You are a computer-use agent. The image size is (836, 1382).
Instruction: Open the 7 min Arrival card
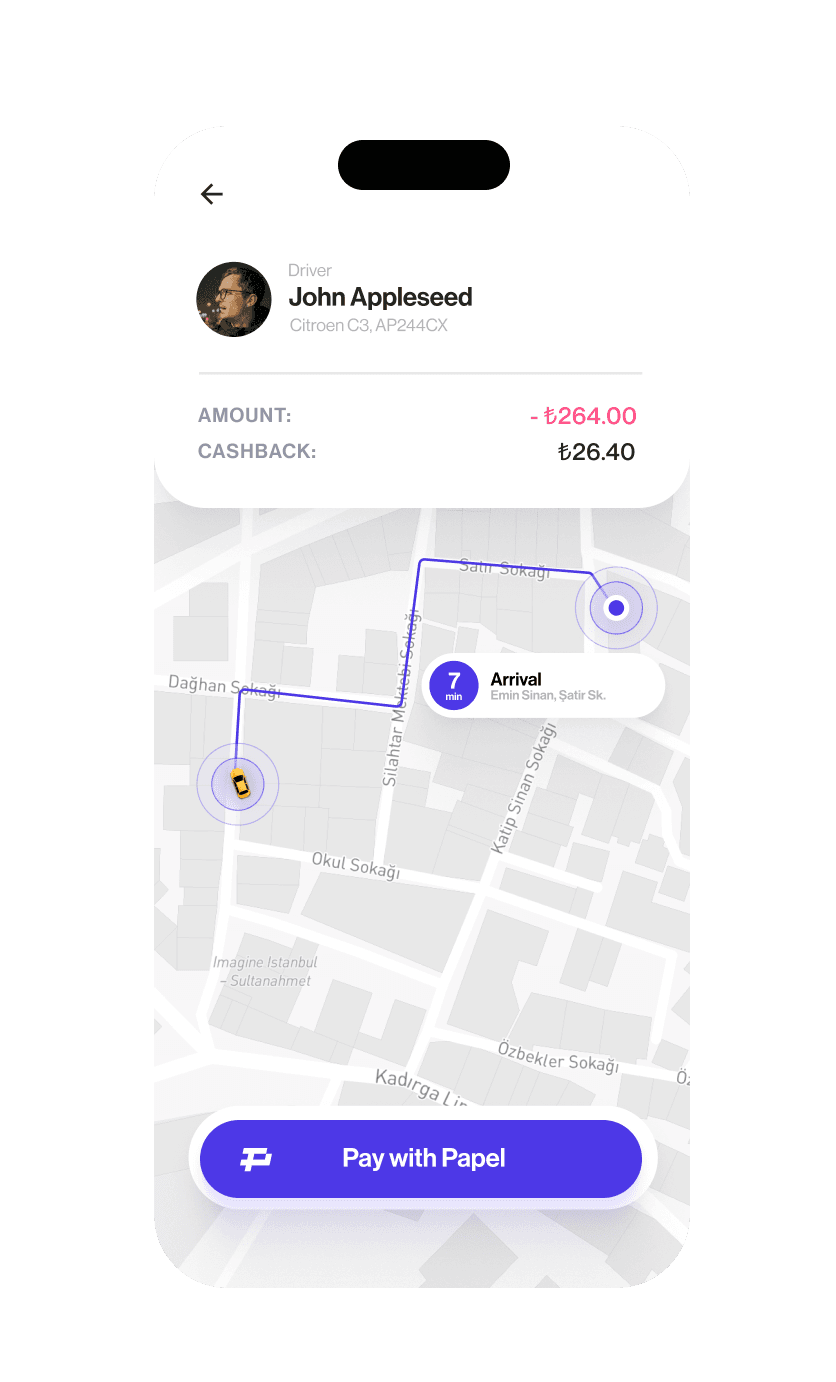[543, 686]
